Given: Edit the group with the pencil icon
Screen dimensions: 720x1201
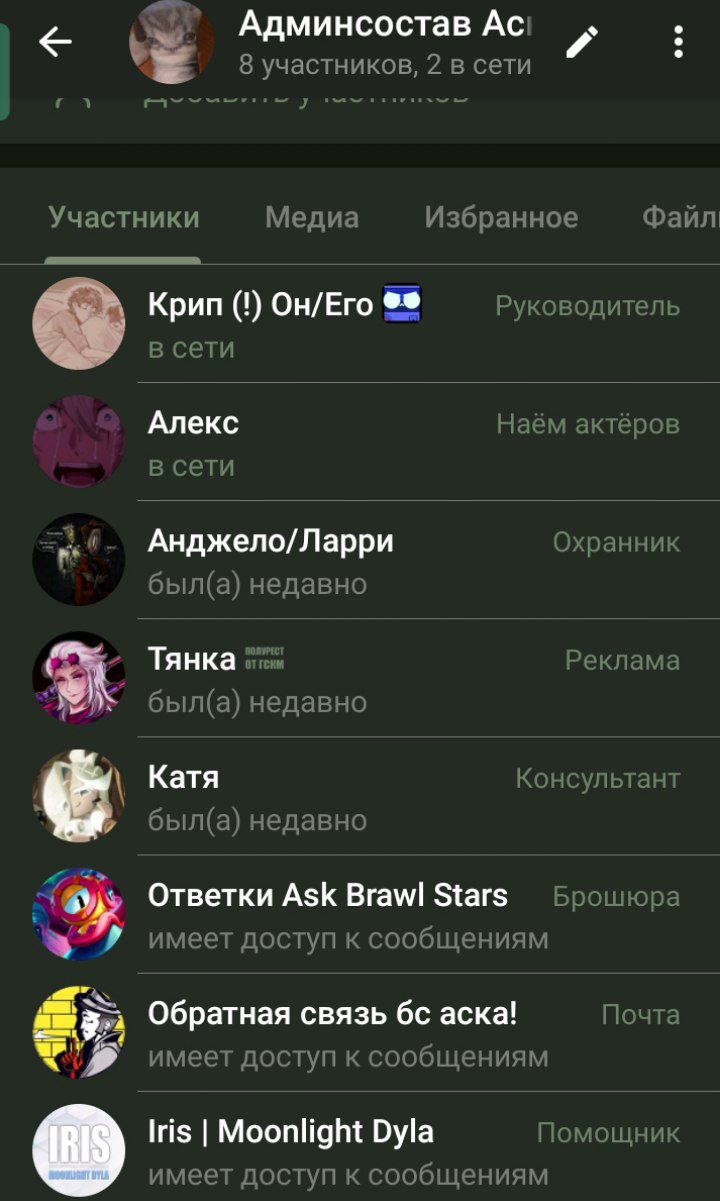Looking at the screenshot, I should pyautogui.click(x=582, y=42).
